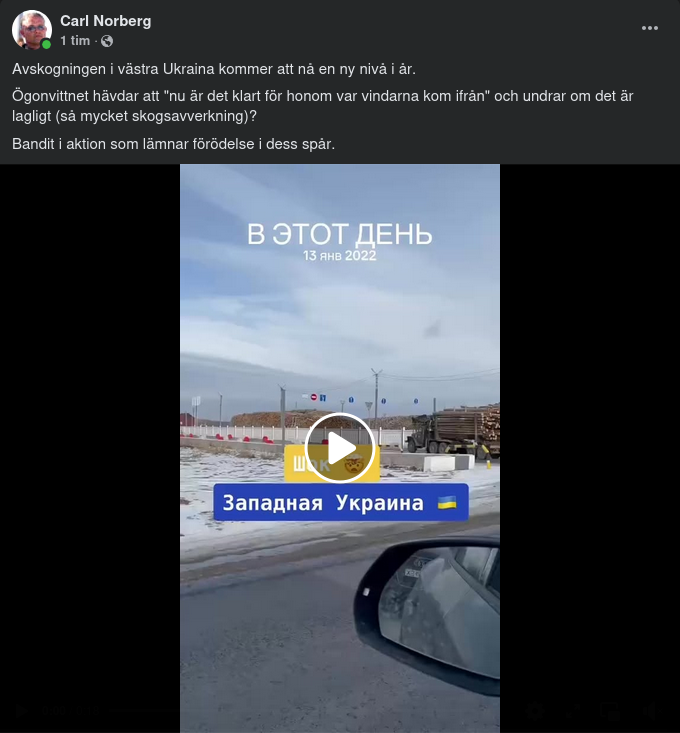Image resolution: width=680 pixels, height=733 pixels.
Task: Tap Carl Norberg's profile picture
Action: coord(31,30)
